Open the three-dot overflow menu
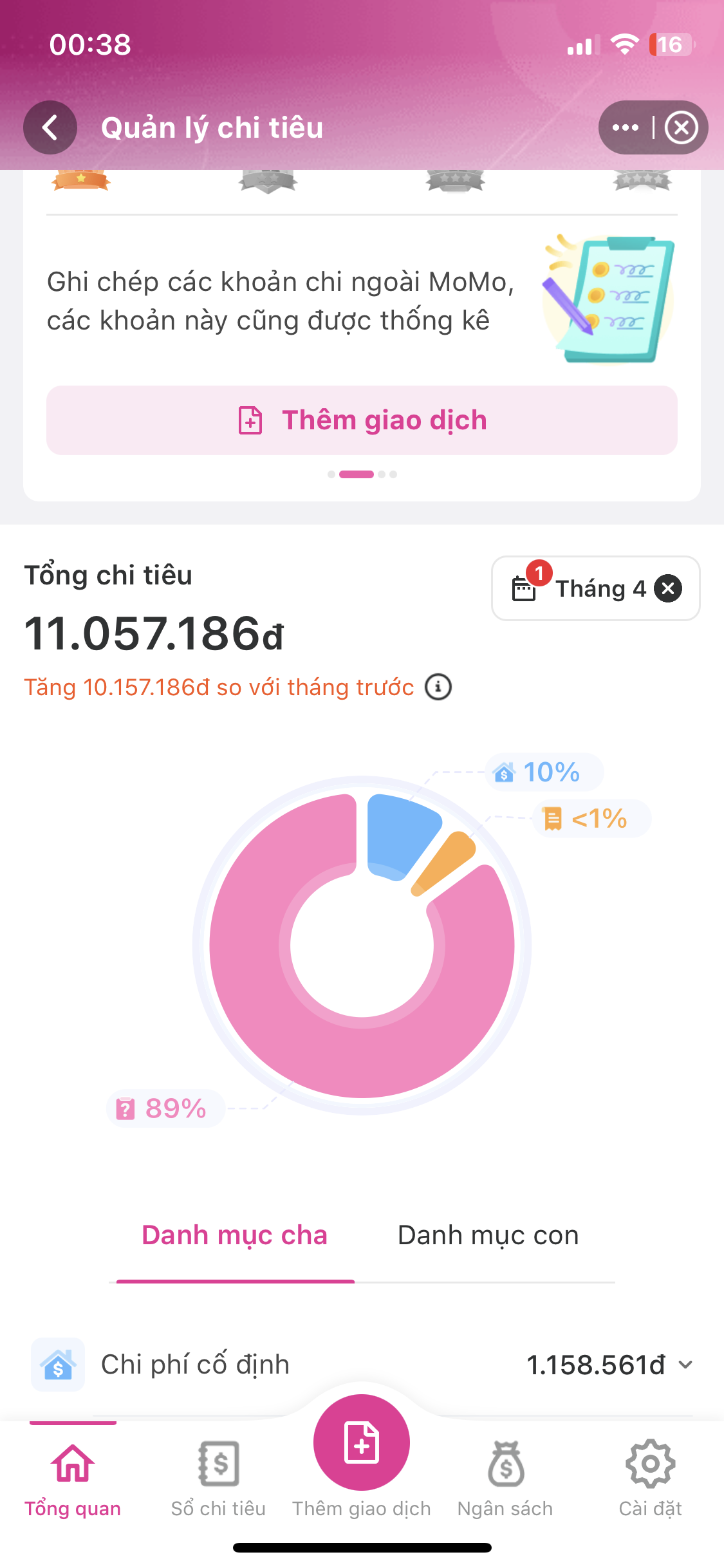The image size is (724, 1568). tap(625, 127)
